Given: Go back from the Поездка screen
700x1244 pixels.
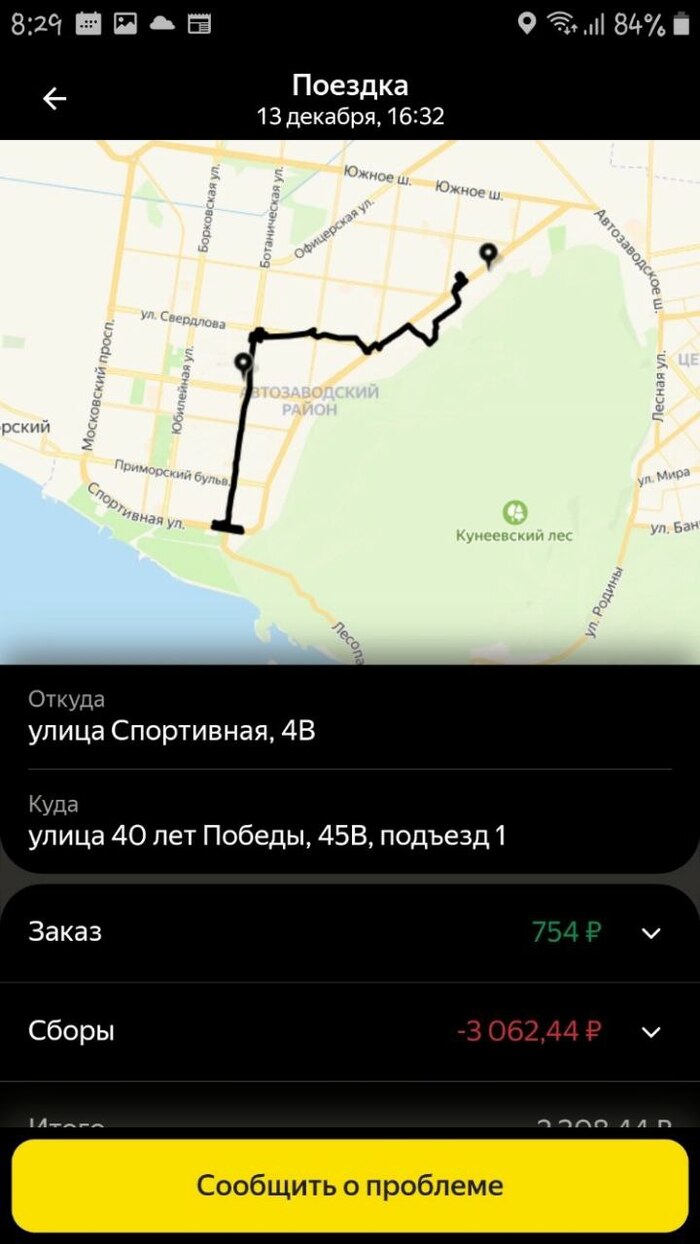Looking at the screenshot, I should pyautogui.click(x=54, y=98).
